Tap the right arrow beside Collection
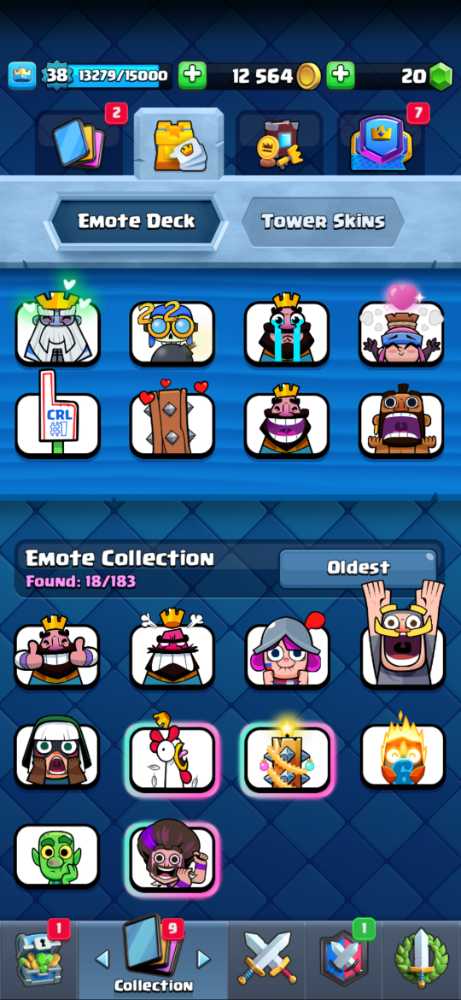Viewport: 461px width, 1000px height. tap(203, 959)
